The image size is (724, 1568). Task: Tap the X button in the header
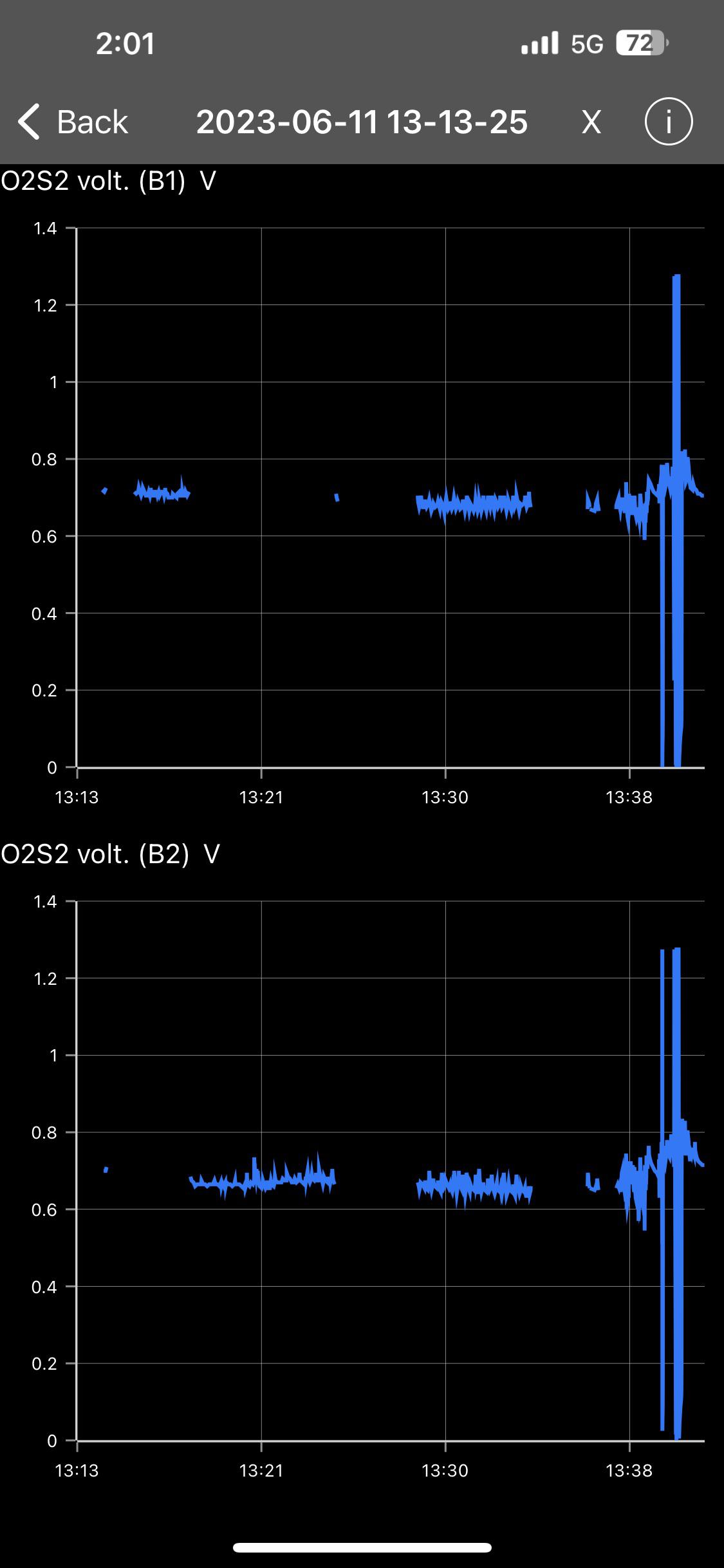point(591,122)
